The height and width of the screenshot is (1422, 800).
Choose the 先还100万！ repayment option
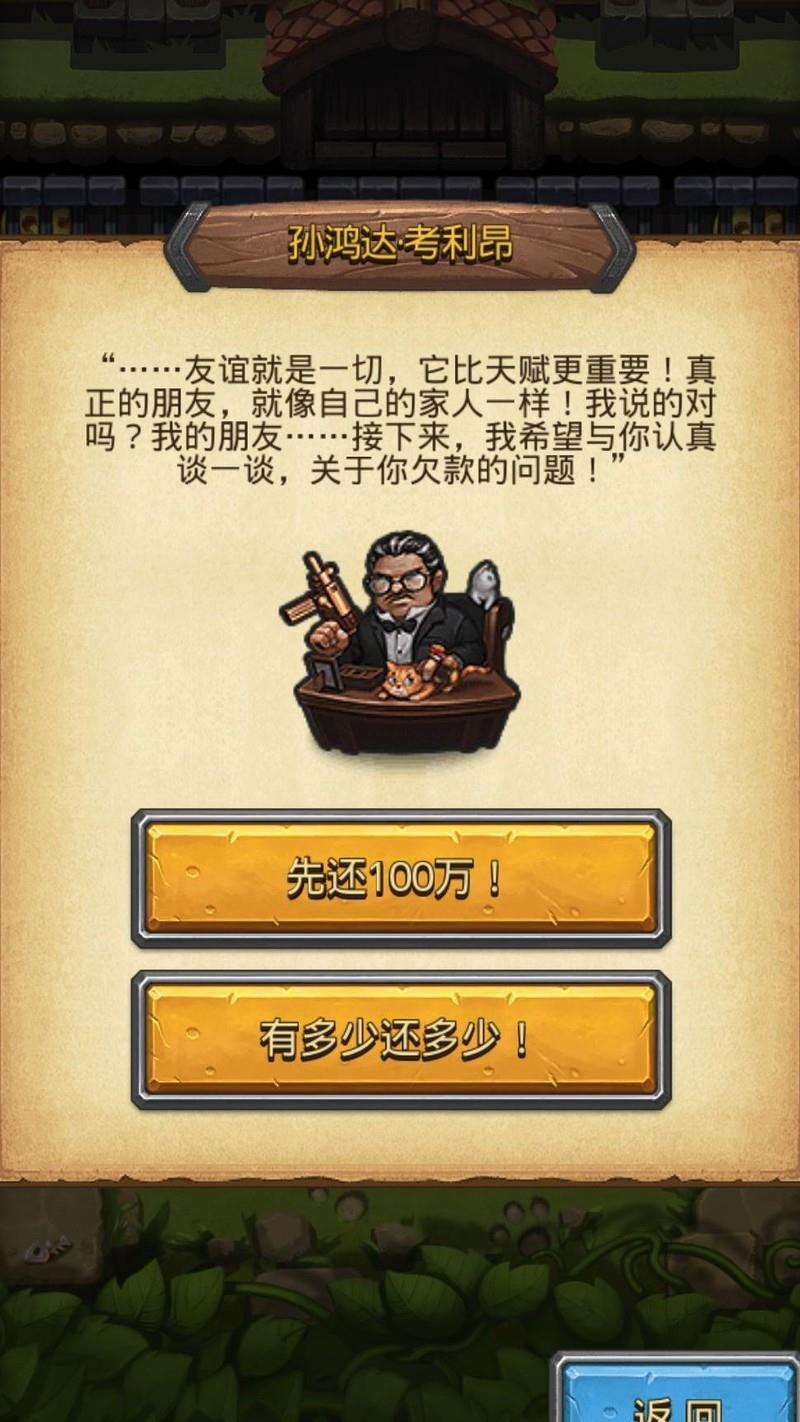pyautogui.click(x=400, y=878)
